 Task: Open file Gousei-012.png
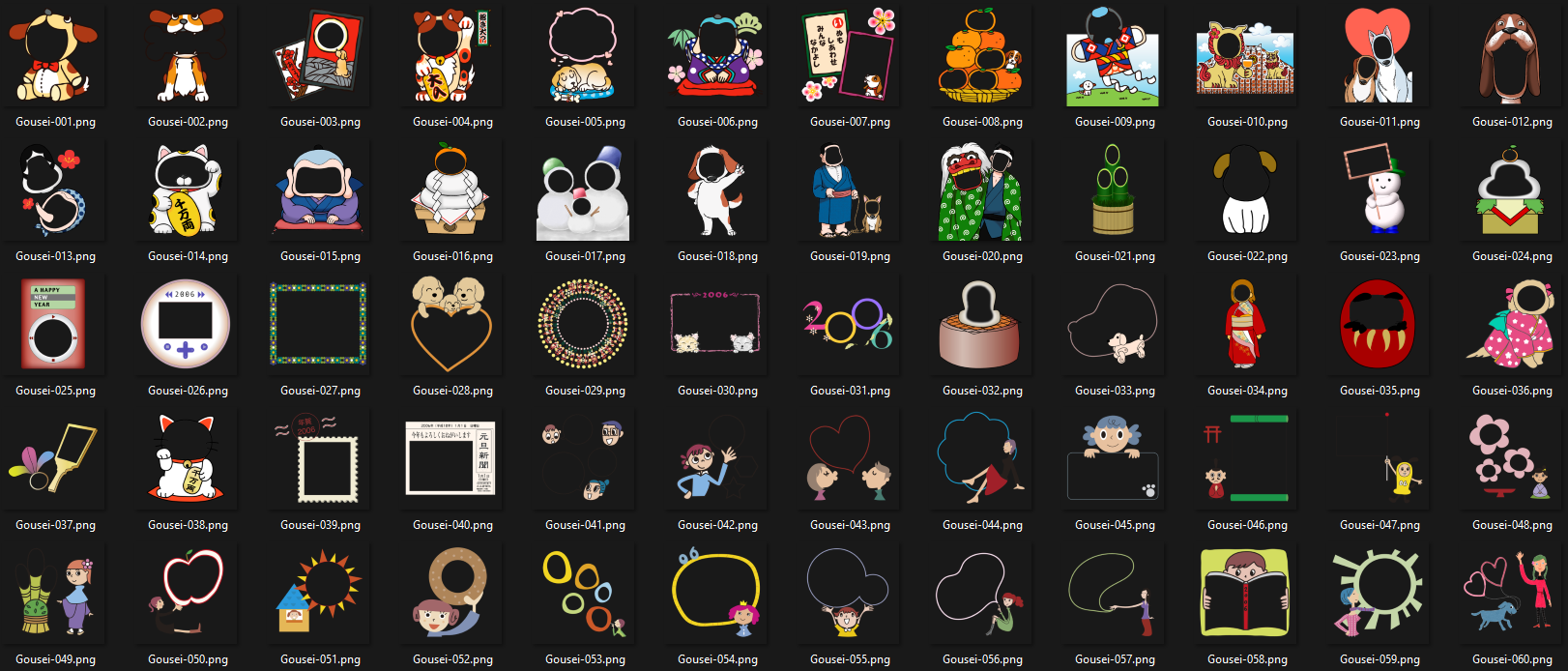coord(1512,58)
